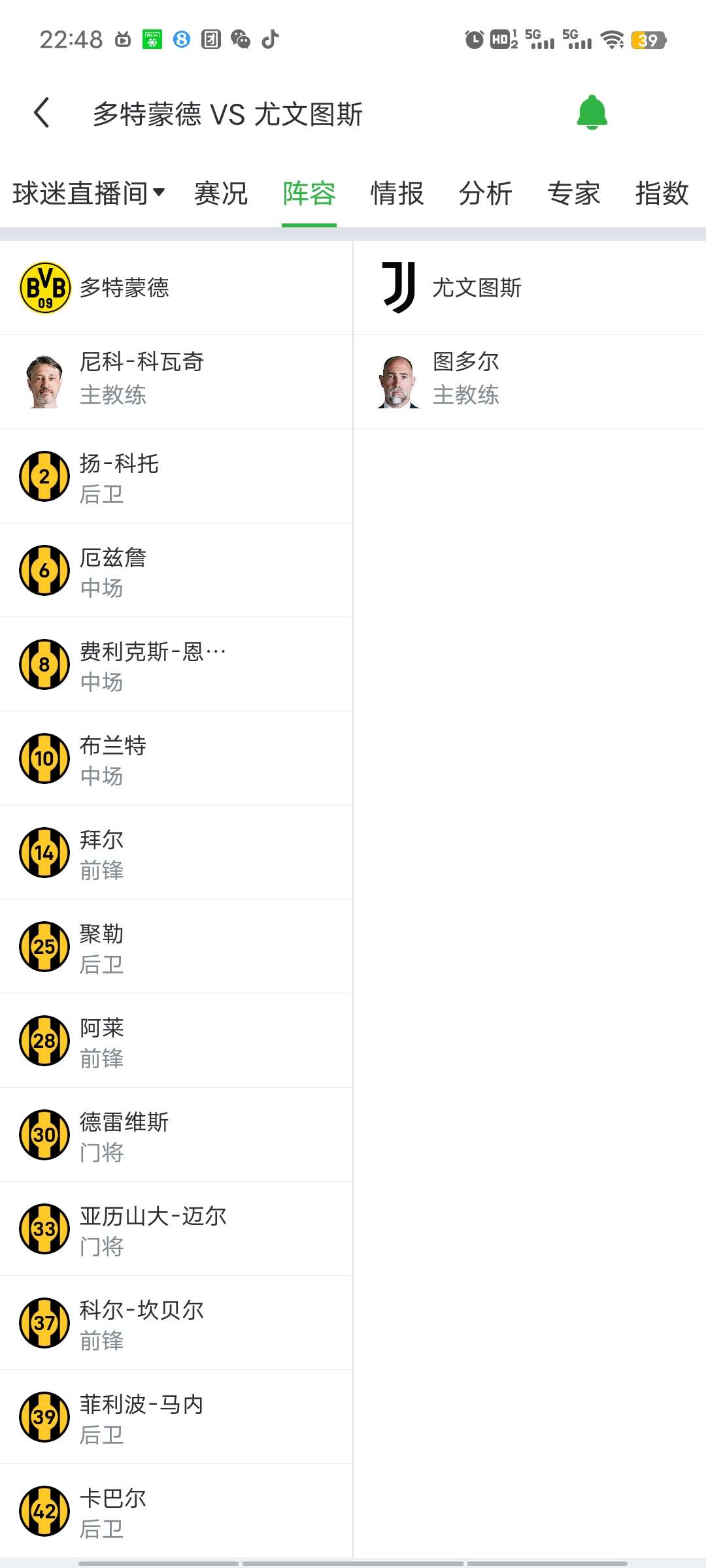Switch to the 情报 tab
The width and height of the screenshot is (706, 1568).
397,193
